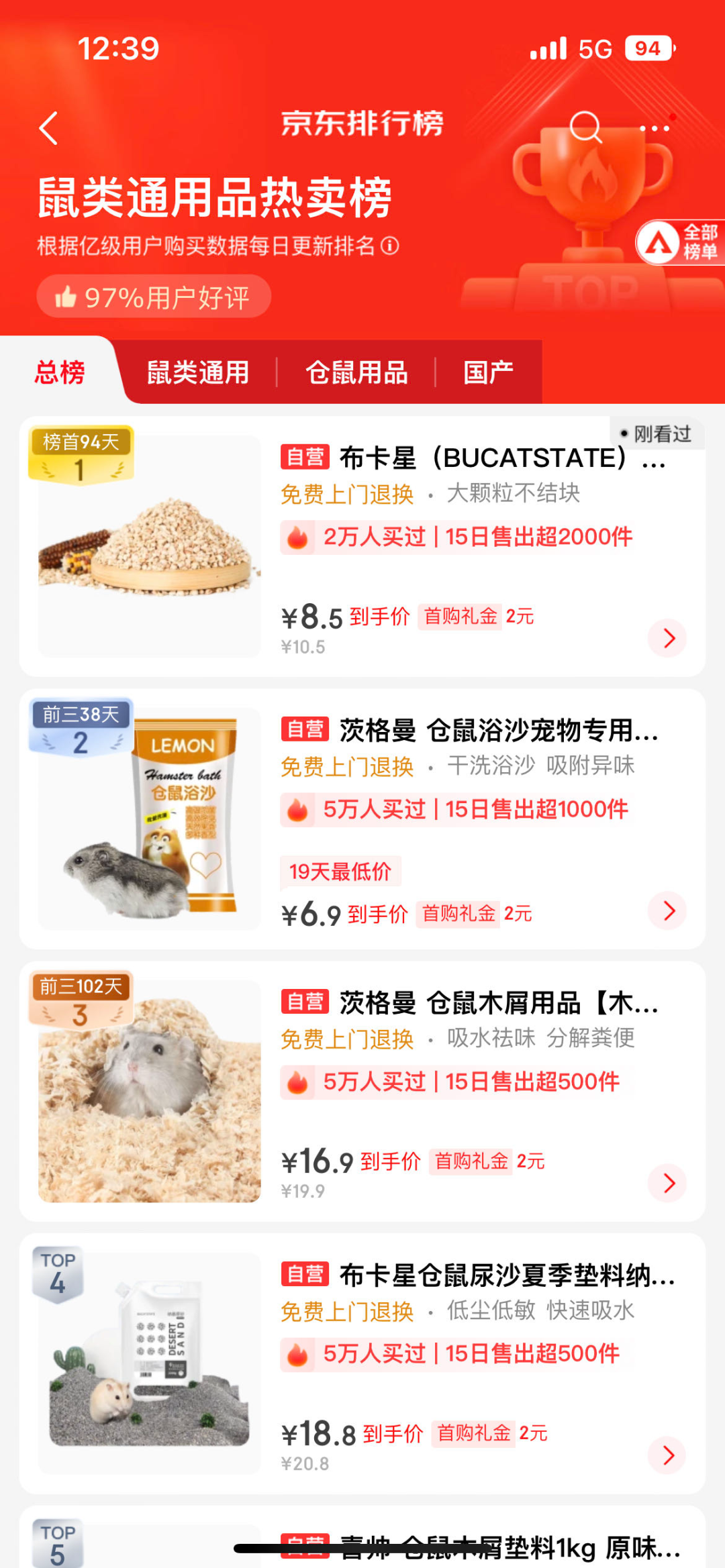This screenshot has height=1568, width=725.
Task: Open the three-dot overflow menu
Action: (x=655, y=128)
